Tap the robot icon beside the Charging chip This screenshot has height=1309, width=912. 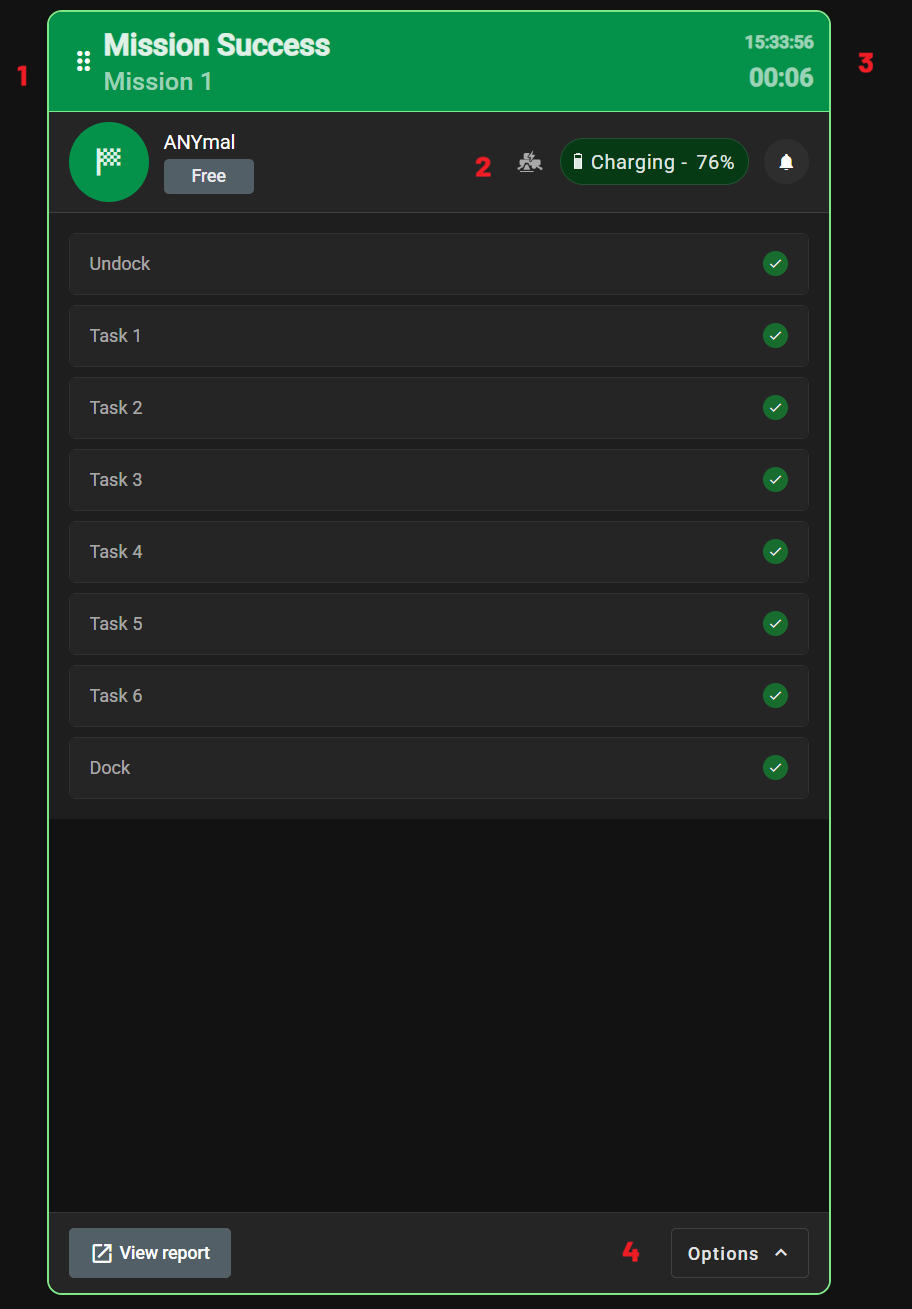530,162
